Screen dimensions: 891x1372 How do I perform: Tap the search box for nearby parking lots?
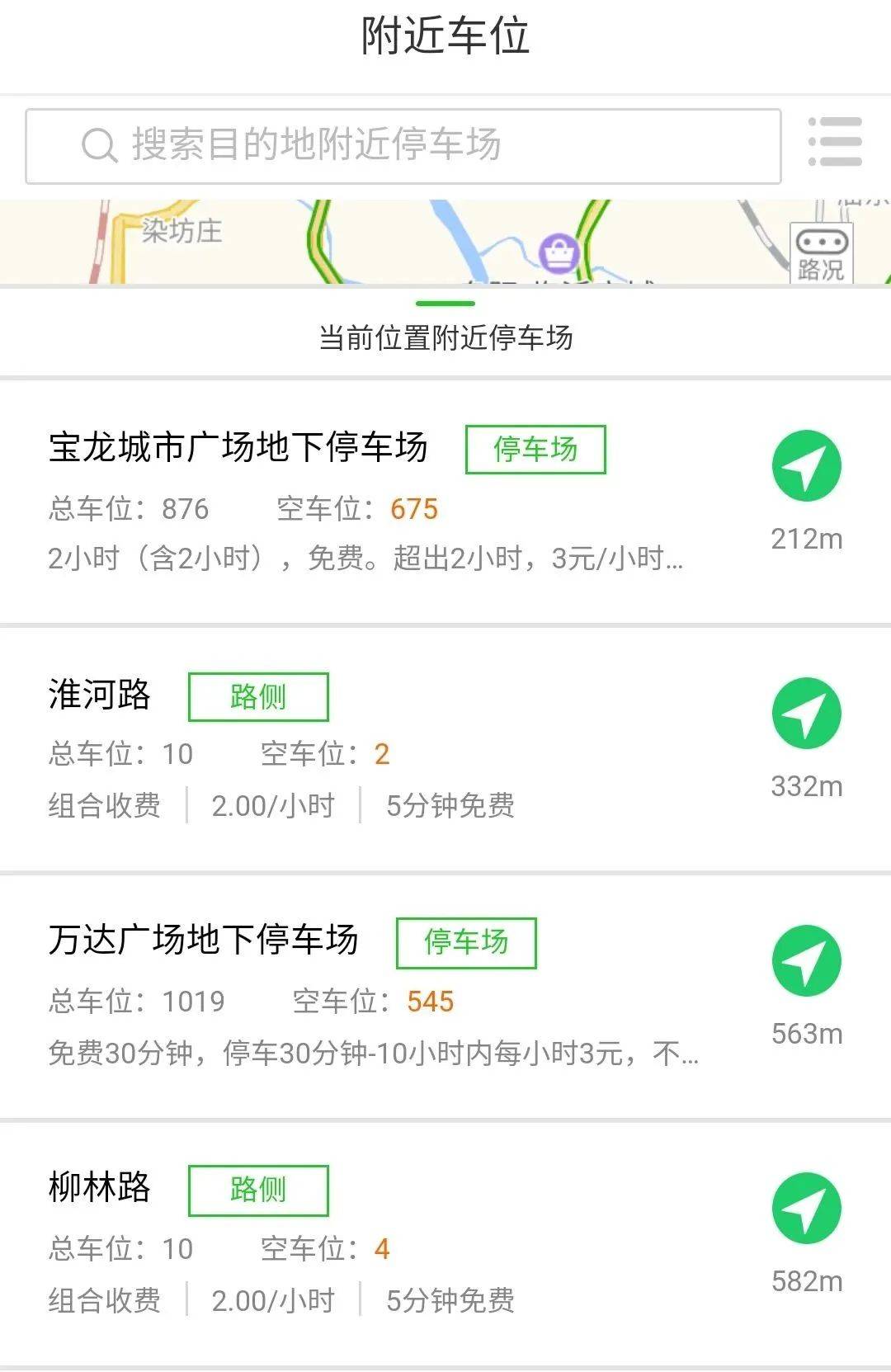[403, 146]
